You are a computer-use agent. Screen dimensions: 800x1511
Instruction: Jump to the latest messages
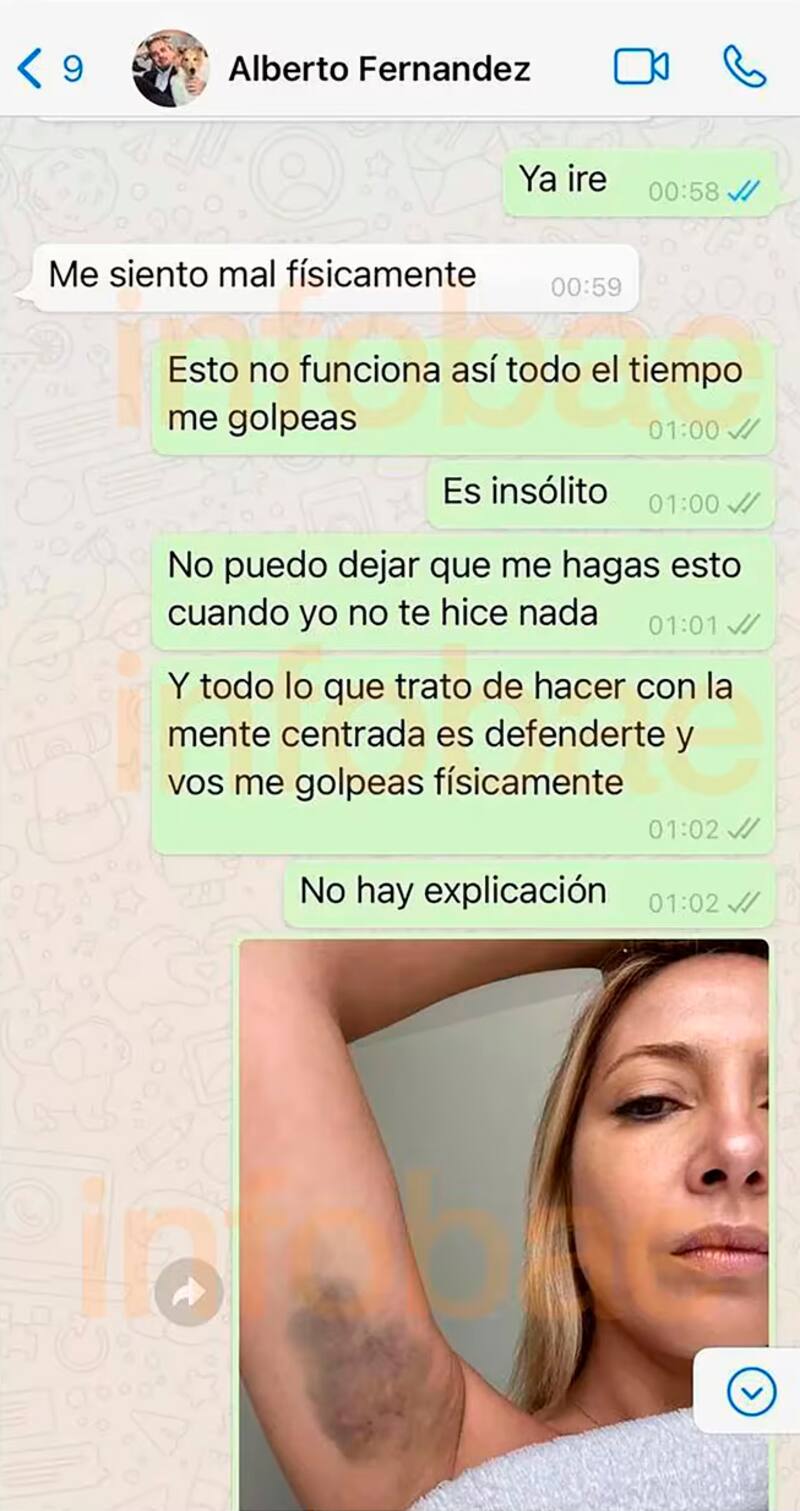[751, 1391]
